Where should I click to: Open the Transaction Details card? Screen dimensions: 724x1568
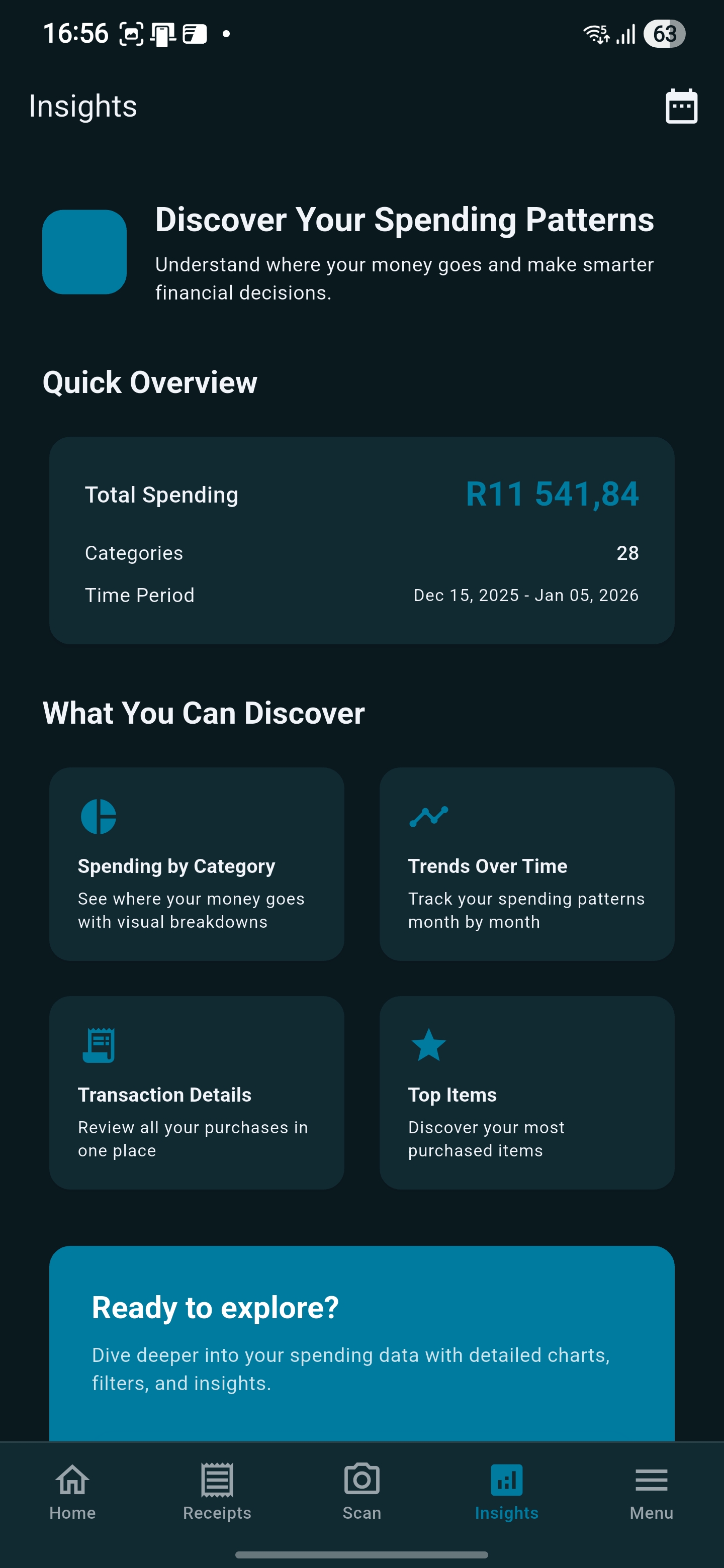[x=197, y=1093]
